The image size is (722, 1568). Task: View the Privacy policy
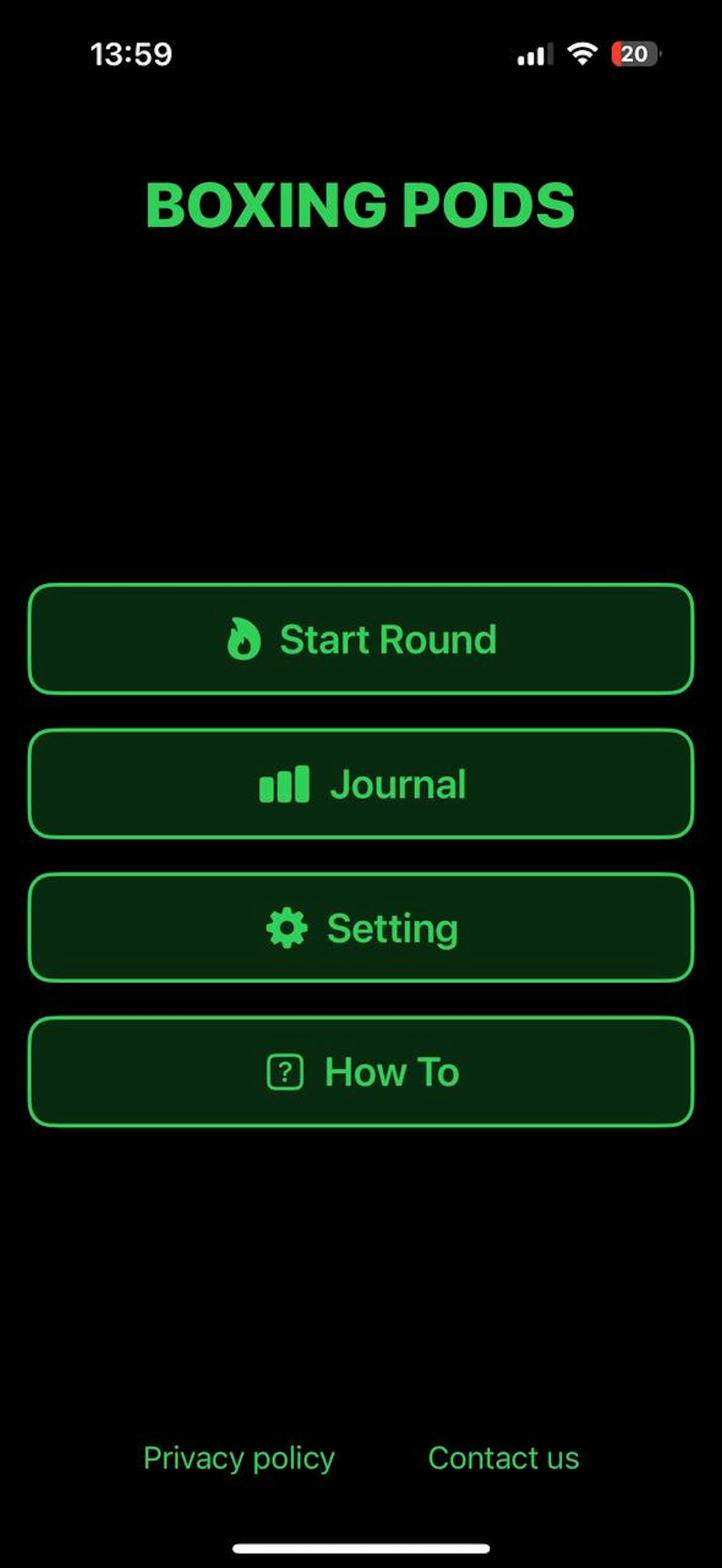click(x=238, y=1459)
